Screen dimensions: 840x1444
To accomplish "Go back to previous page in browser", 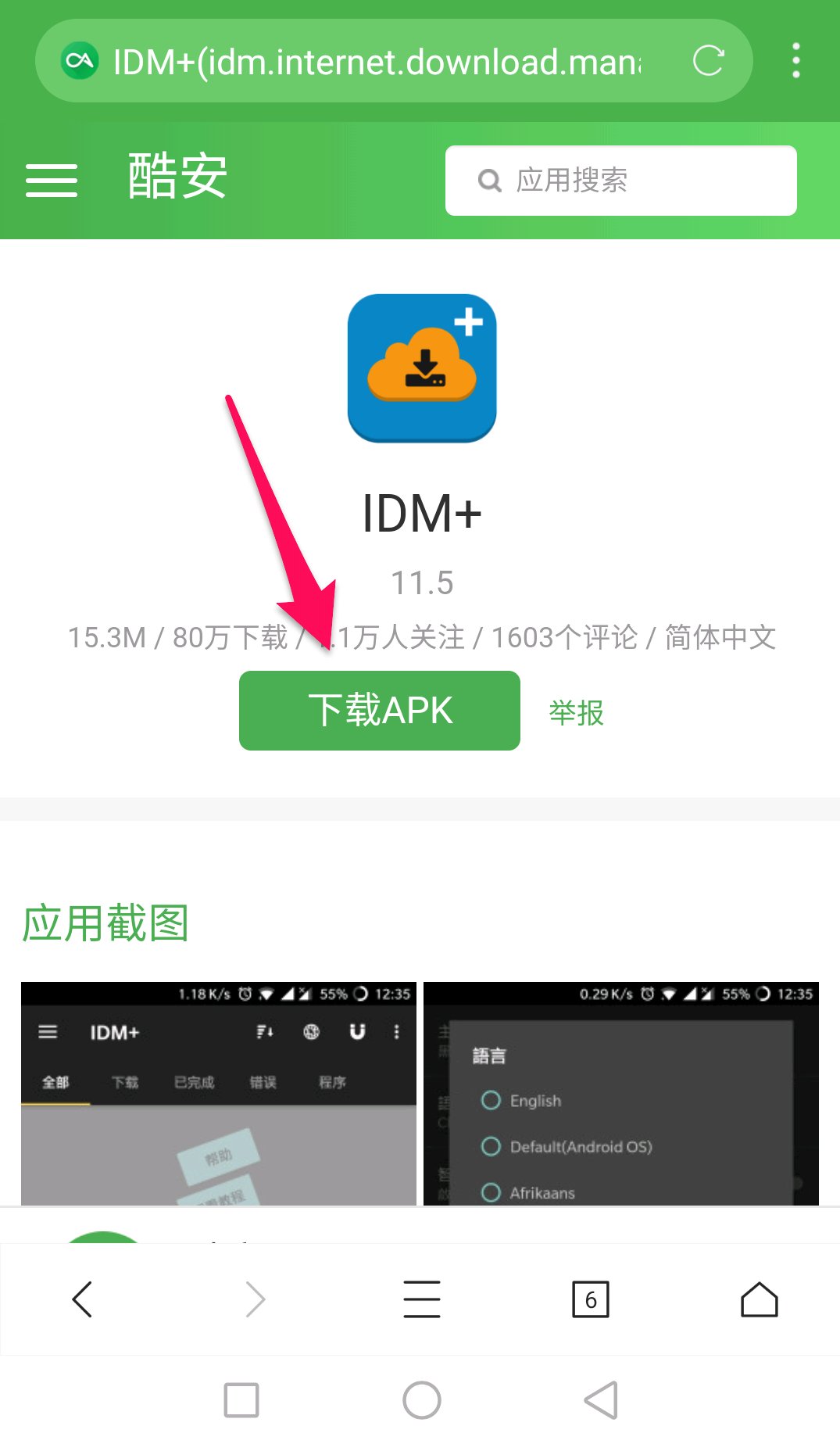I will 82,1299.
